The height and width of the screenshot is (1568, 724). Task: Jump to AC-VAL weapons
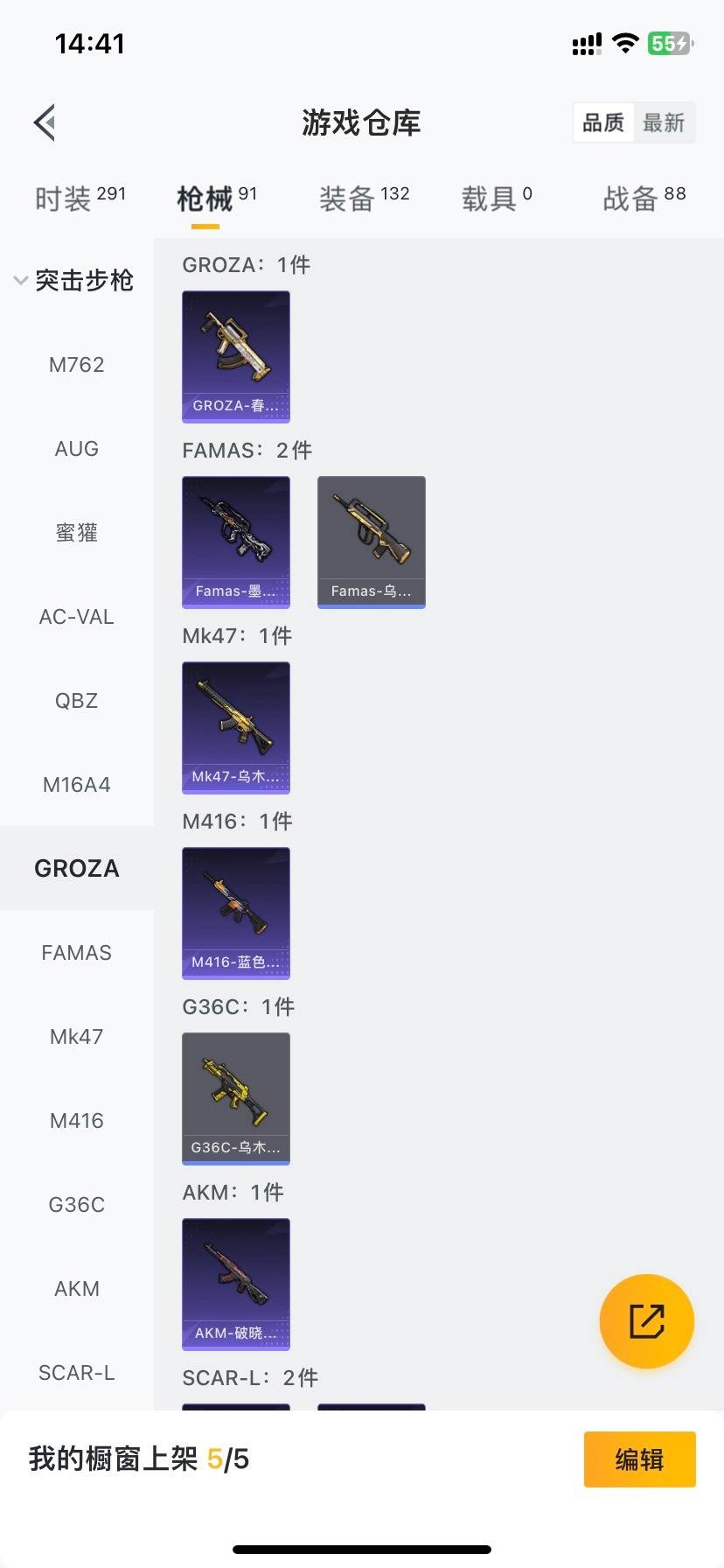(77, 617)
